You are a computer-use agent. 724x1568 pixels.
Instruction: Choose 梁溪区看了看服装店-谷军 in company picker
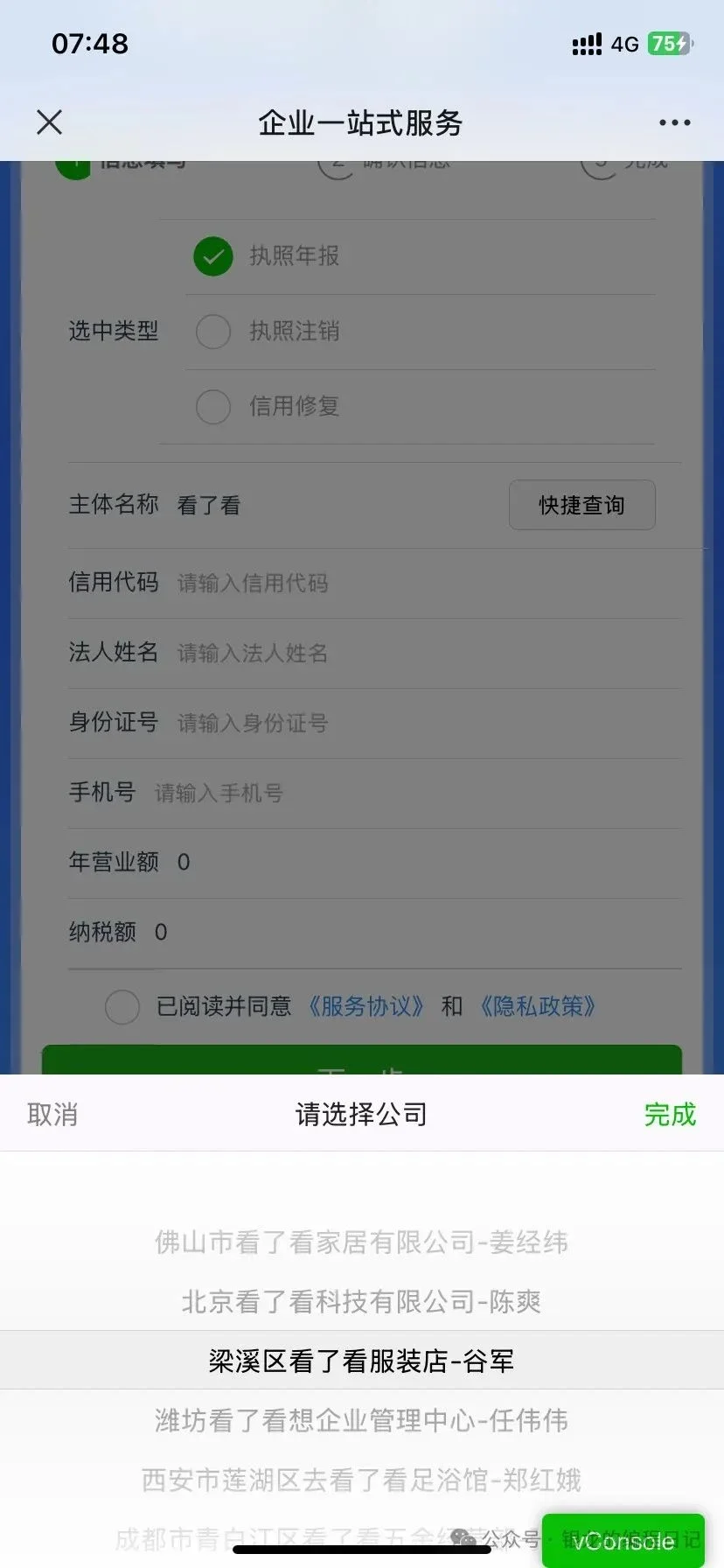[362, 1361]
